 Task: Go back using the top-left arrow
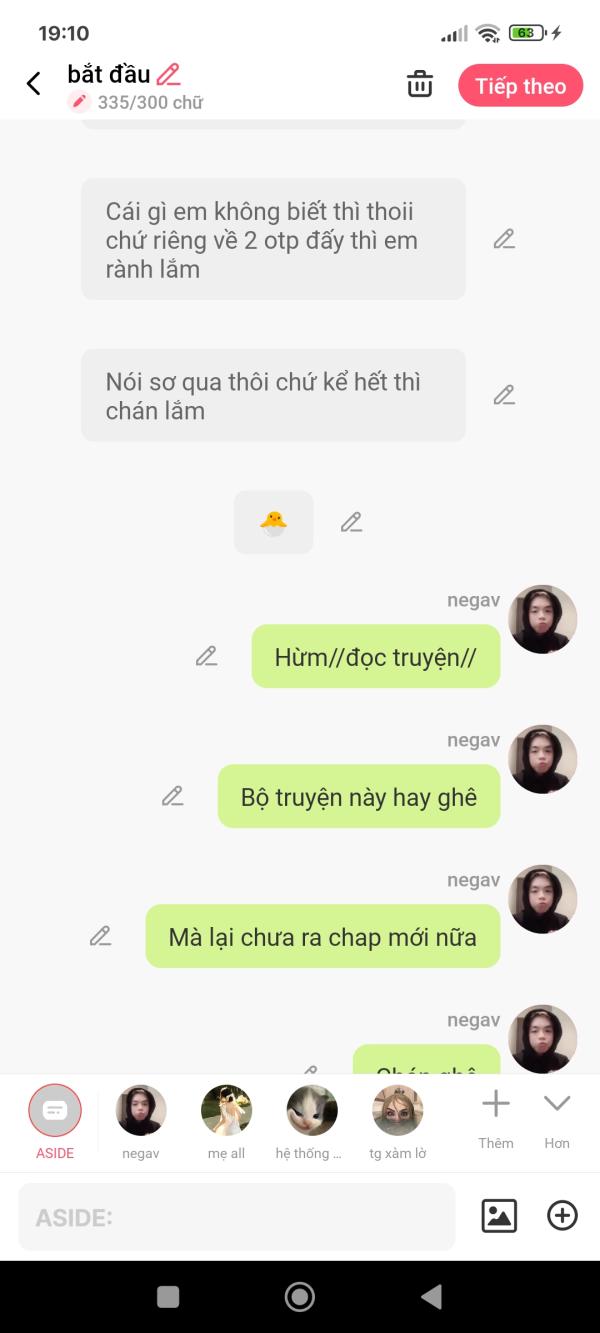34,84
